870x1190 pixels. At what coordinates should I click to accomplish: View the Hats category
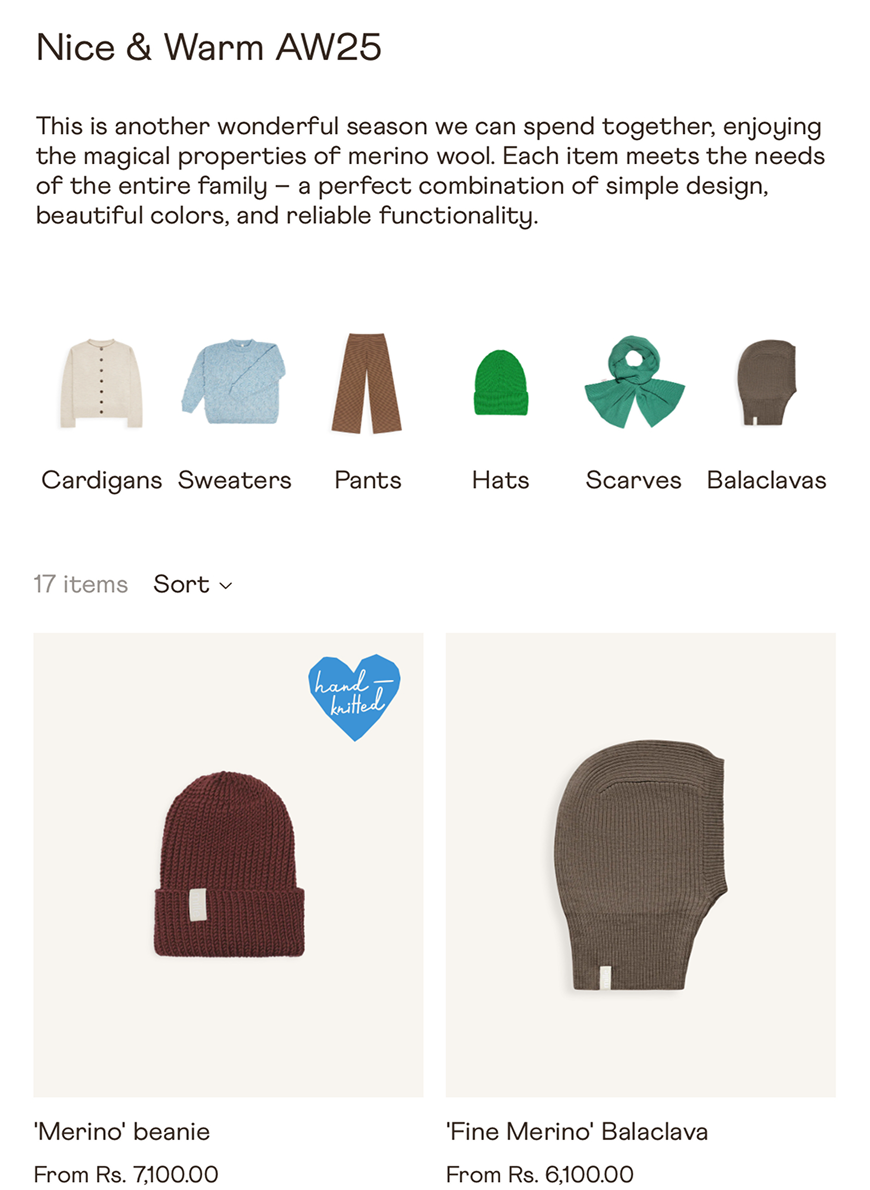pyautogui.click(x=500, y=412)
